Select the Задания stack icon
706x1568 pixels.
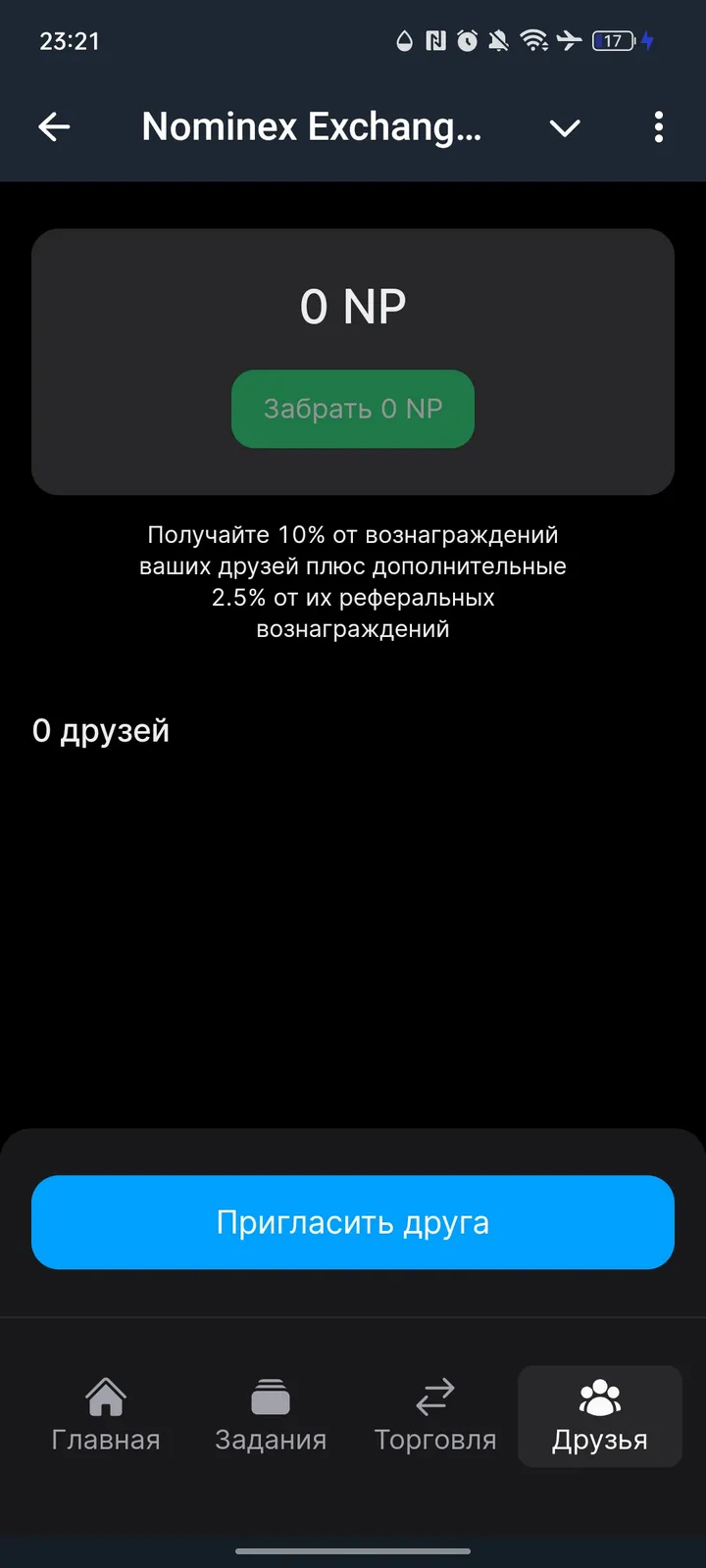[270, 1396]
